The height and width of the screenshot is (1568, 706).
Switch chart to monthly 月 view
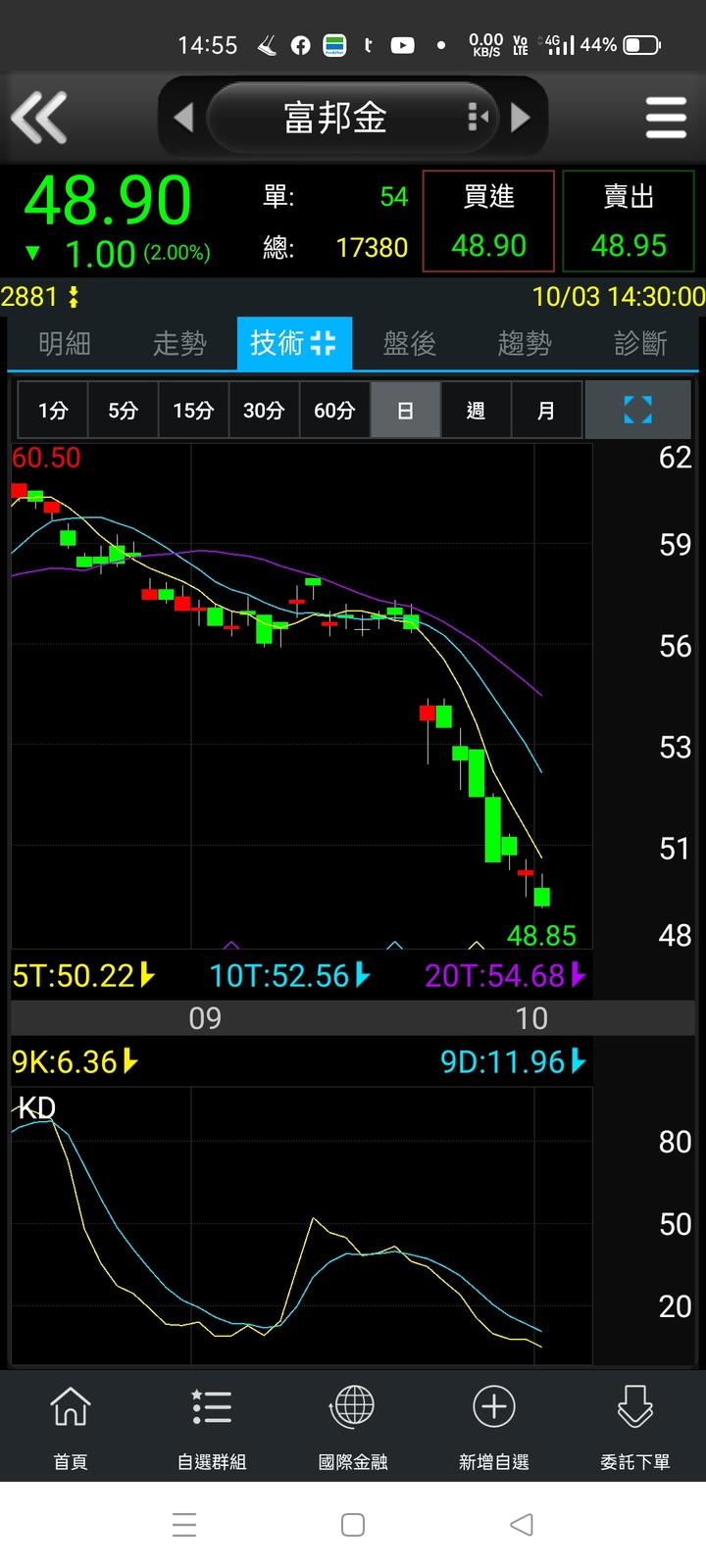tap(546, 410)
